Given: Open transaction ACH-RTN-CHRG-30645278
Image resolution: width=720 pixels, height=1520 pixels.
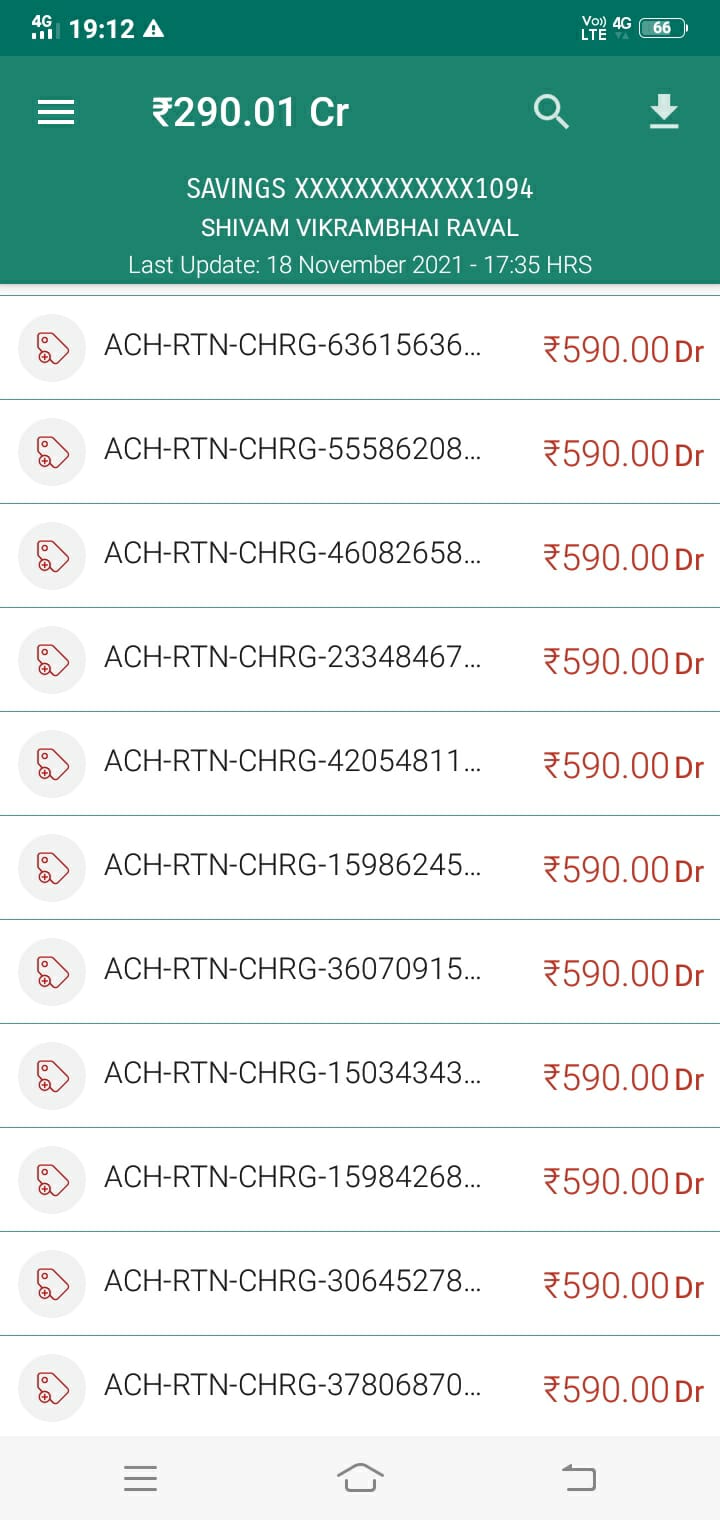Looking at the screenshot, I should [x=360, y=1284].
